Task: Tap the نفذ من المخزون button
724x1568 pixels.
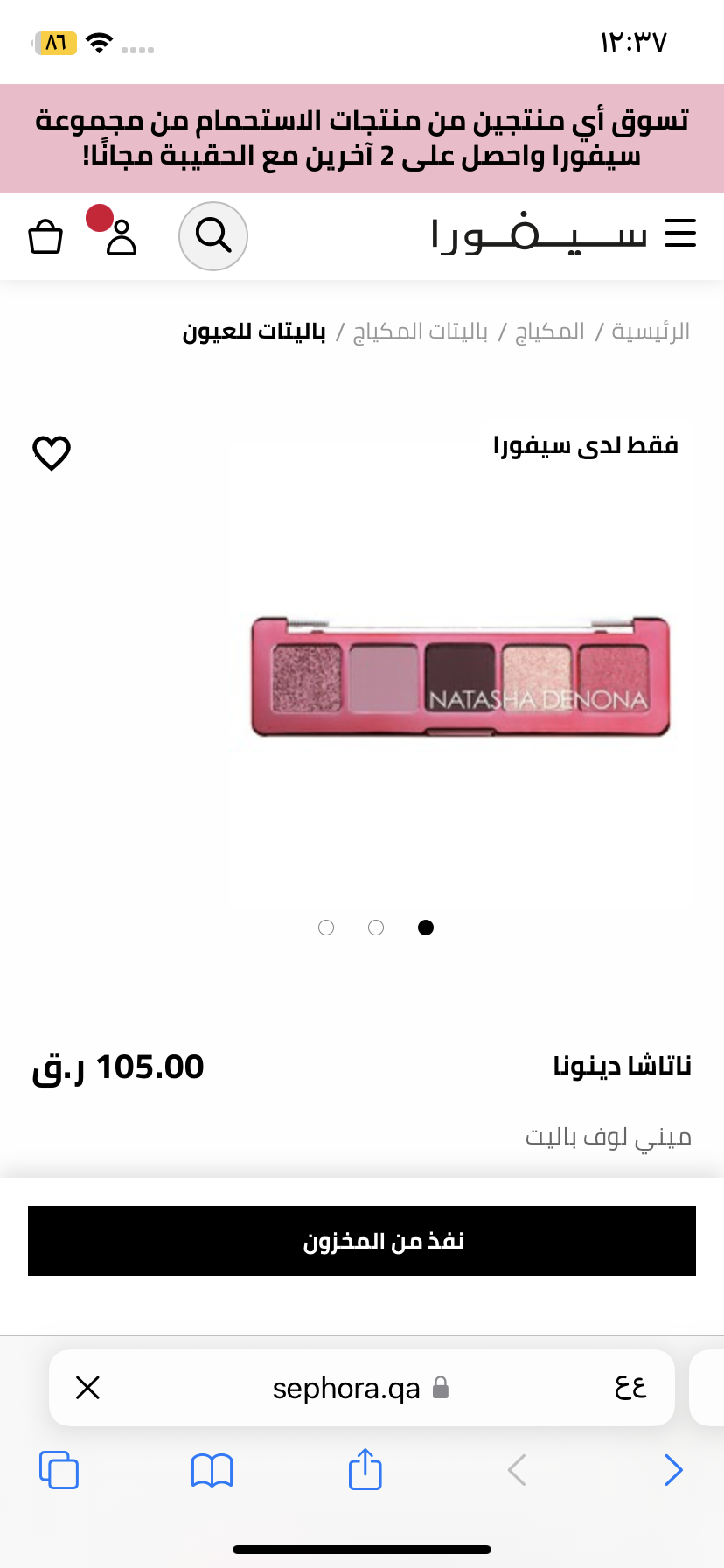Action: (362, 1241)
